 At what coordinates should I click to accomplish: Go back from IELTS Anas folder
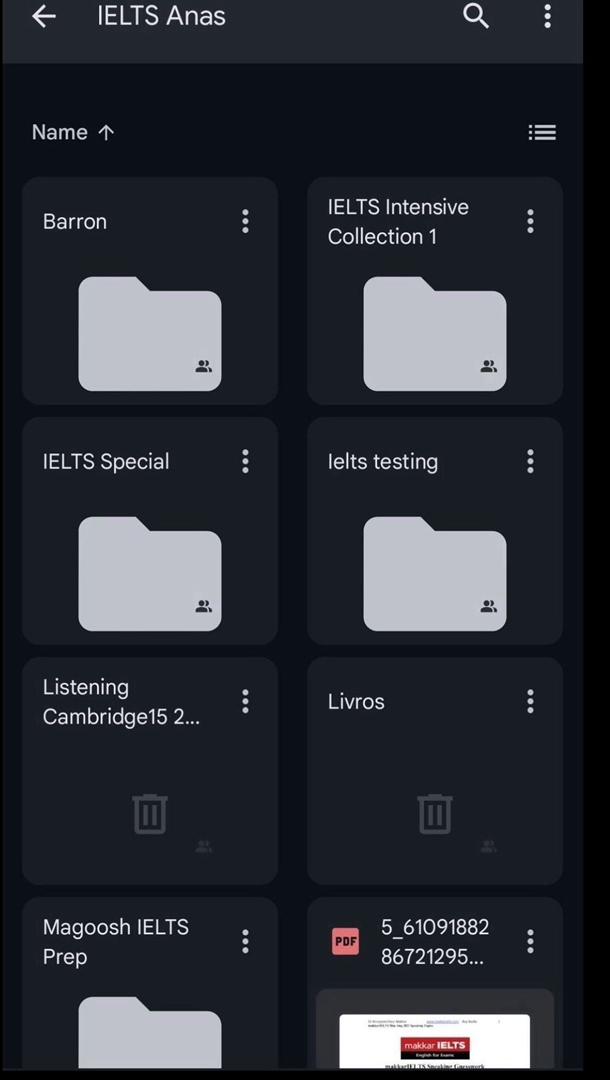tap(43, 17)
